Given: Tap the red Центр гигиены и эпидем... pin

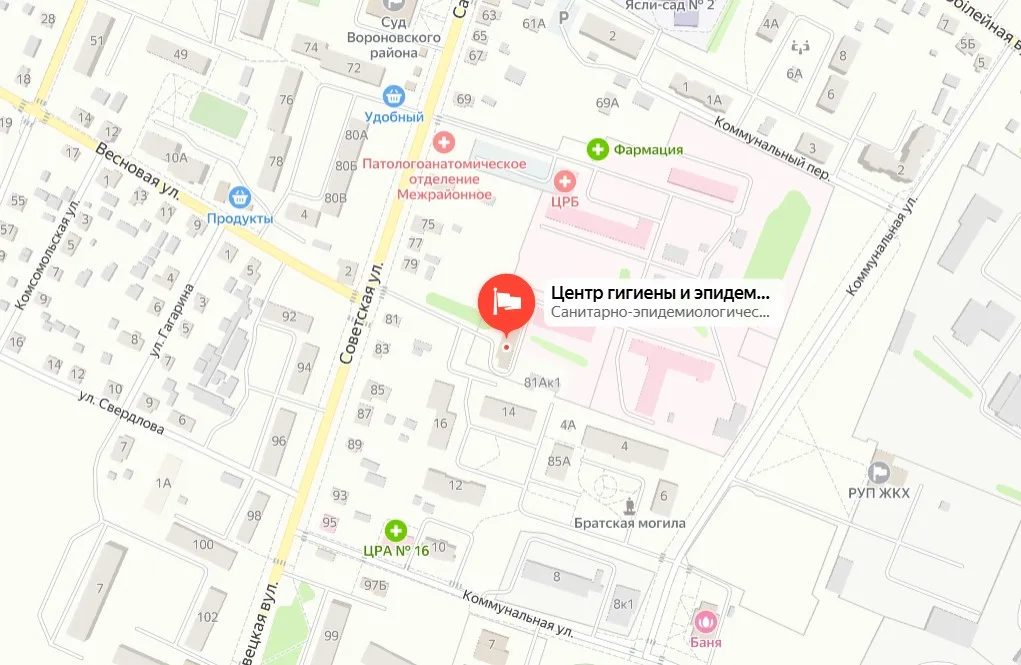Looking at the screenshot, I should (506, 301).
